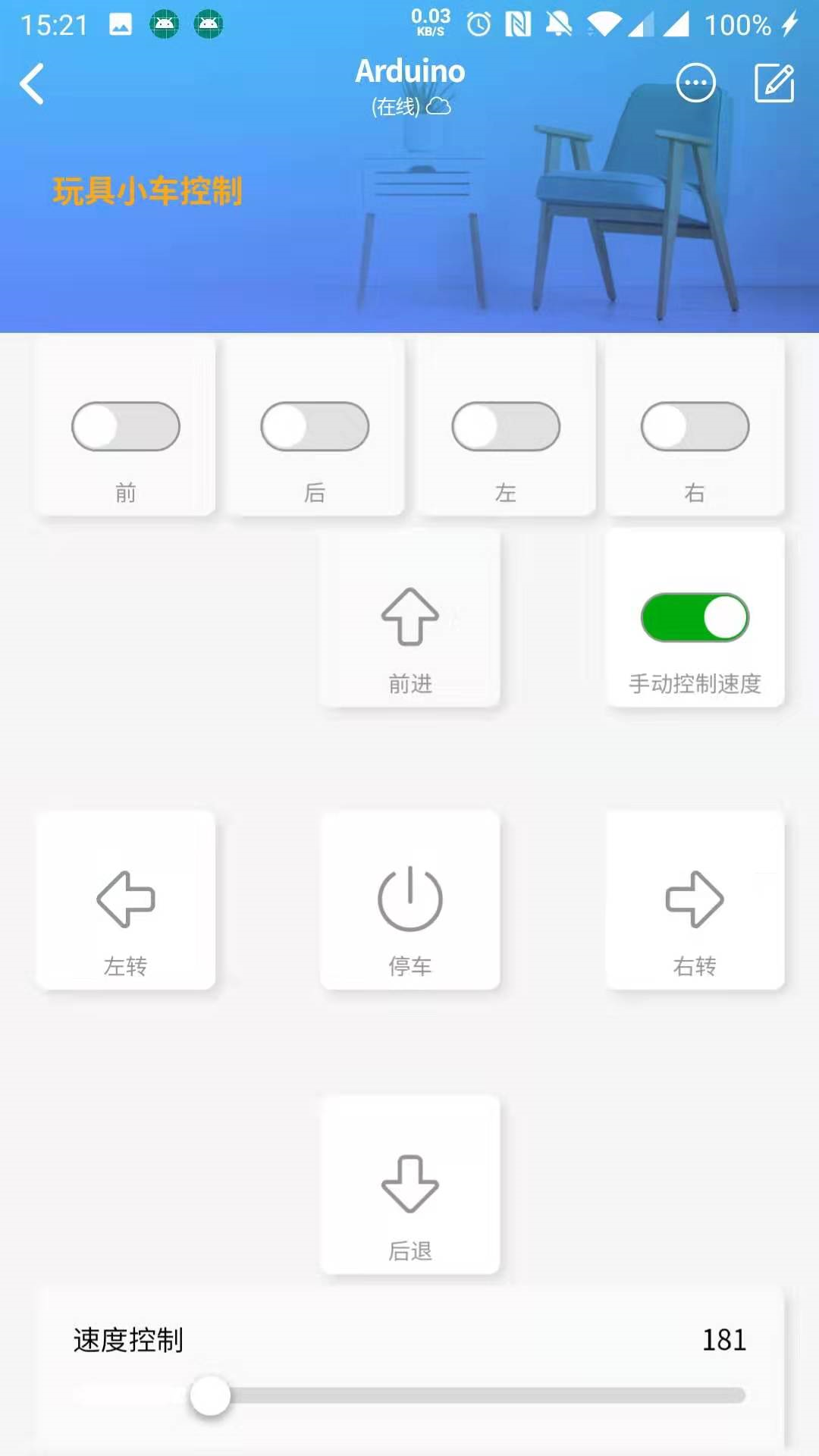Disable the 手动控制速度 switch
This screenshot has width=819, height=1456.
[x=695, y=617]
